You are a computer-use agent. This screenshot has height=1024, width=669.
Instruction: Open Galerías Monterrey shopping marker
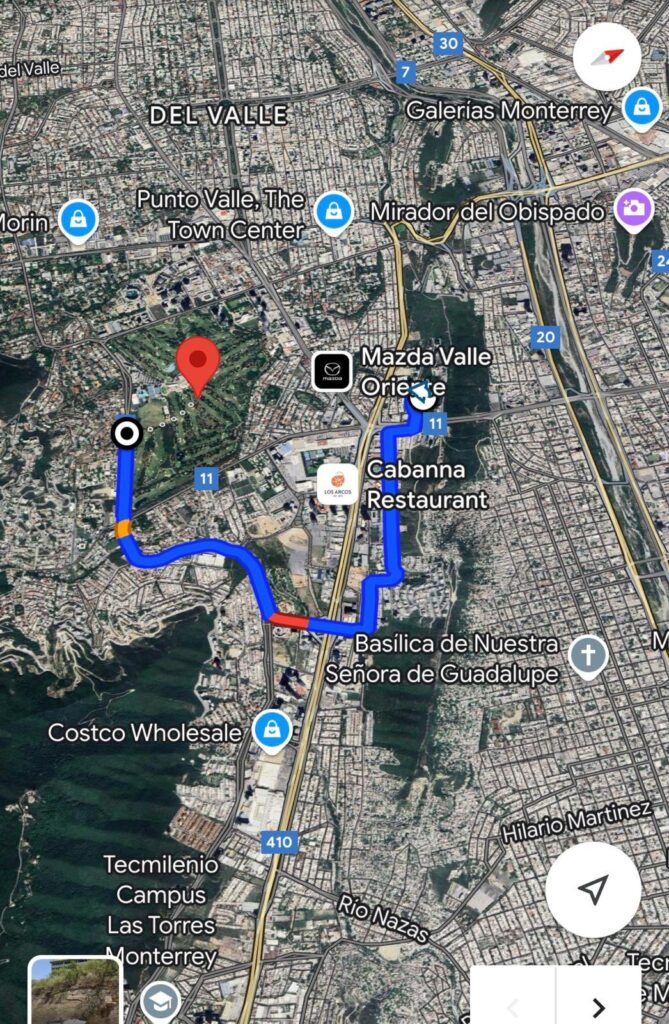pos(641,105)
